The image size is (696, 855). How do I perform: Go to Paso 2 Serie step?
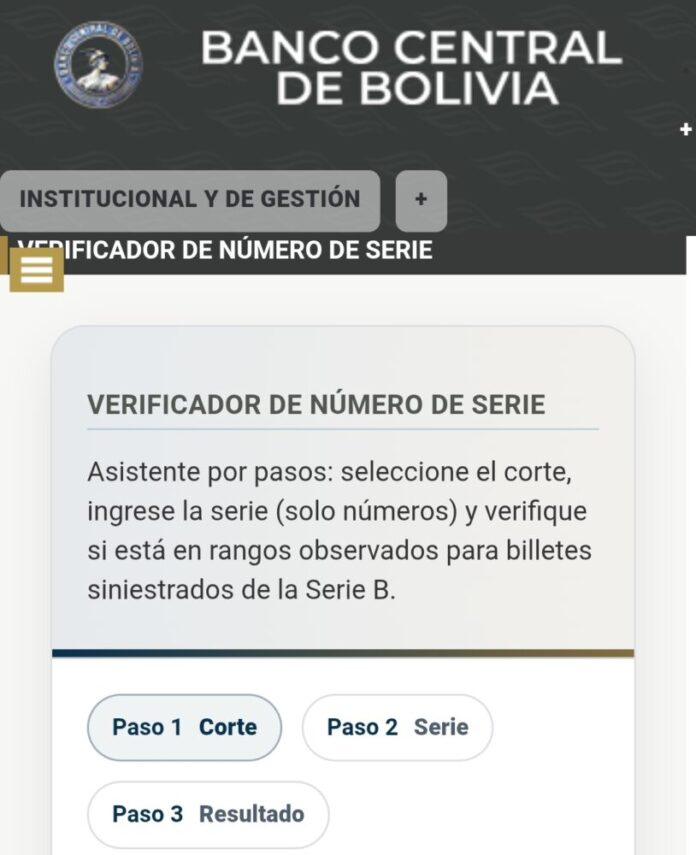click(x=397, y=727)
